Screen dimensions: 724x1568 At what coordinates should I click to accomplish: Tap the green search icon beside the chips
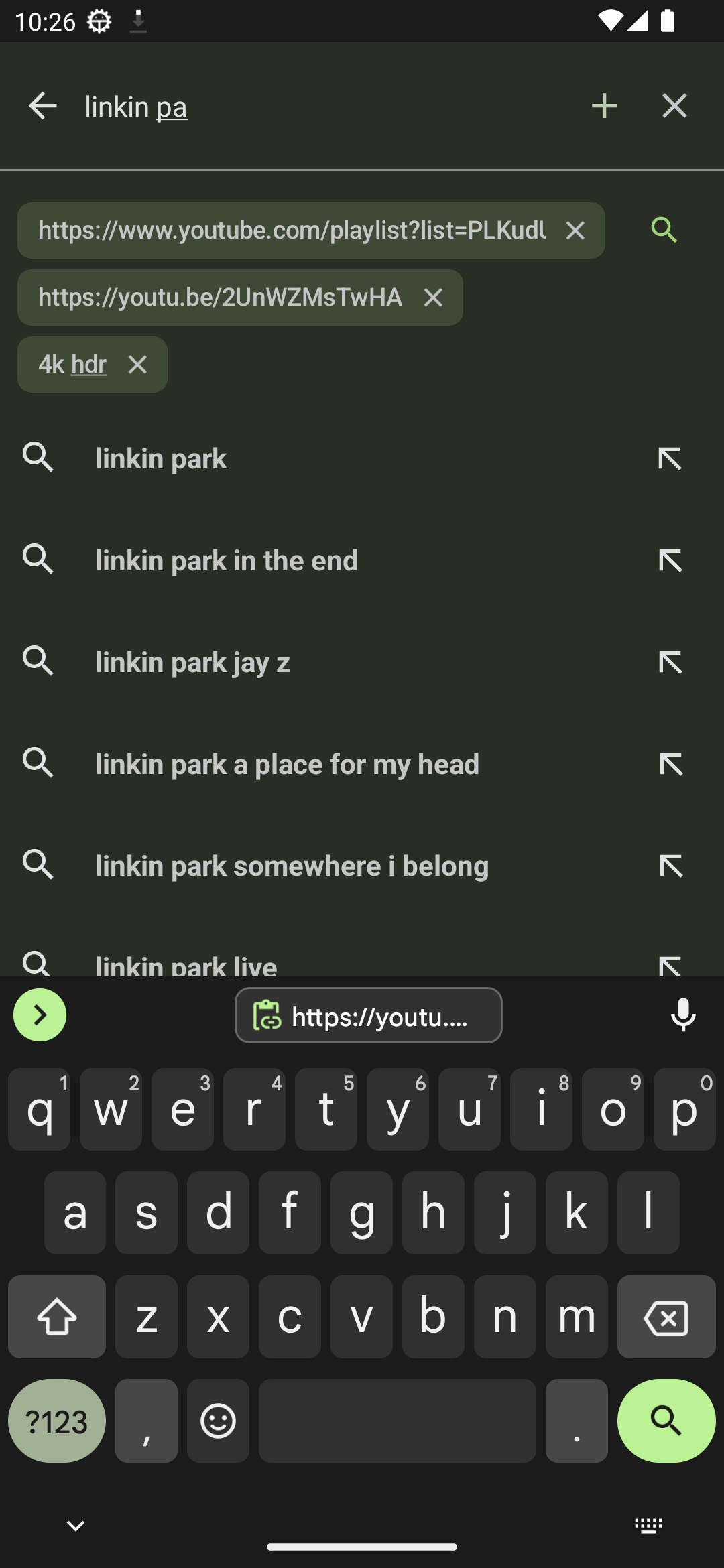664,230
